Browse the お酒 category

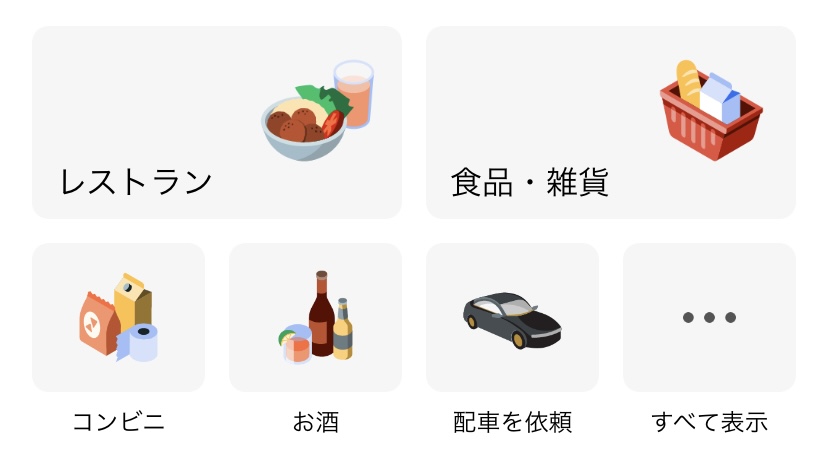pyautogui.click(x=315, y=318)
